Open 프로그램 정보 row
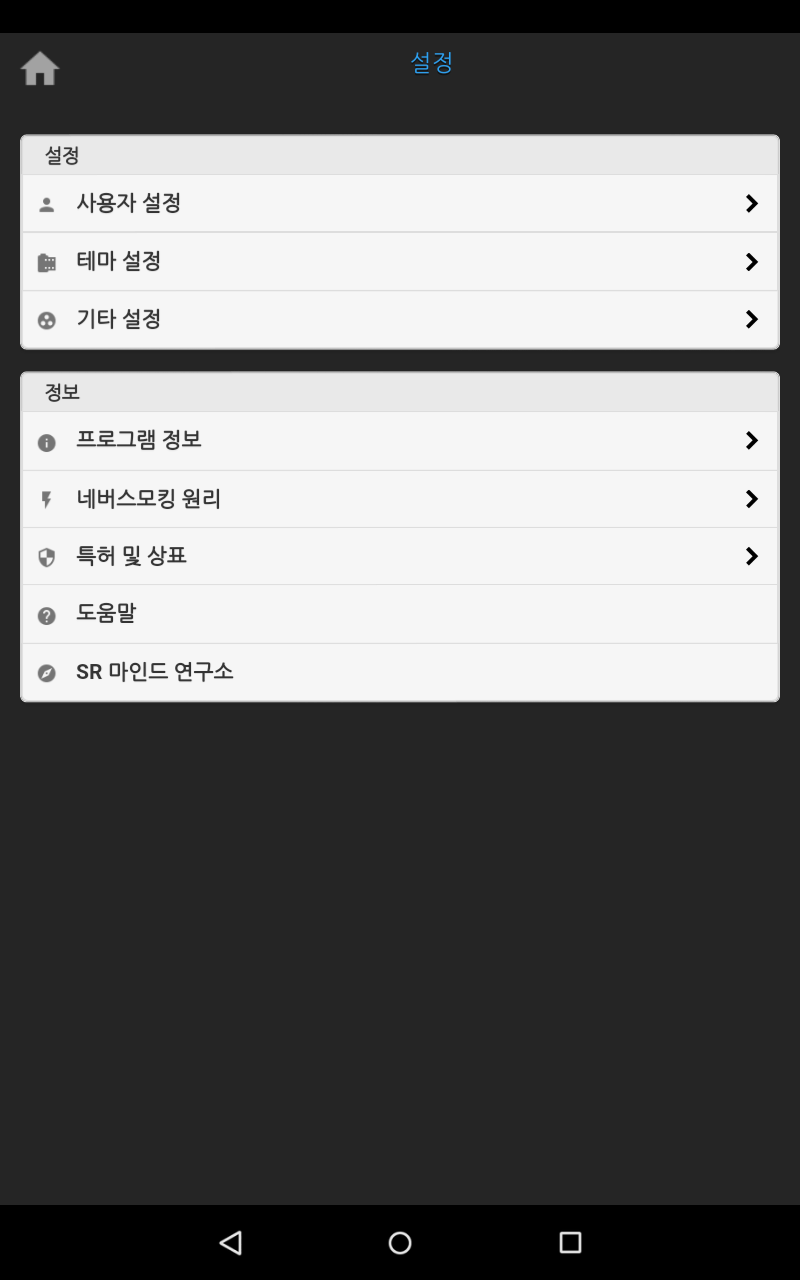 coord(400,441)
